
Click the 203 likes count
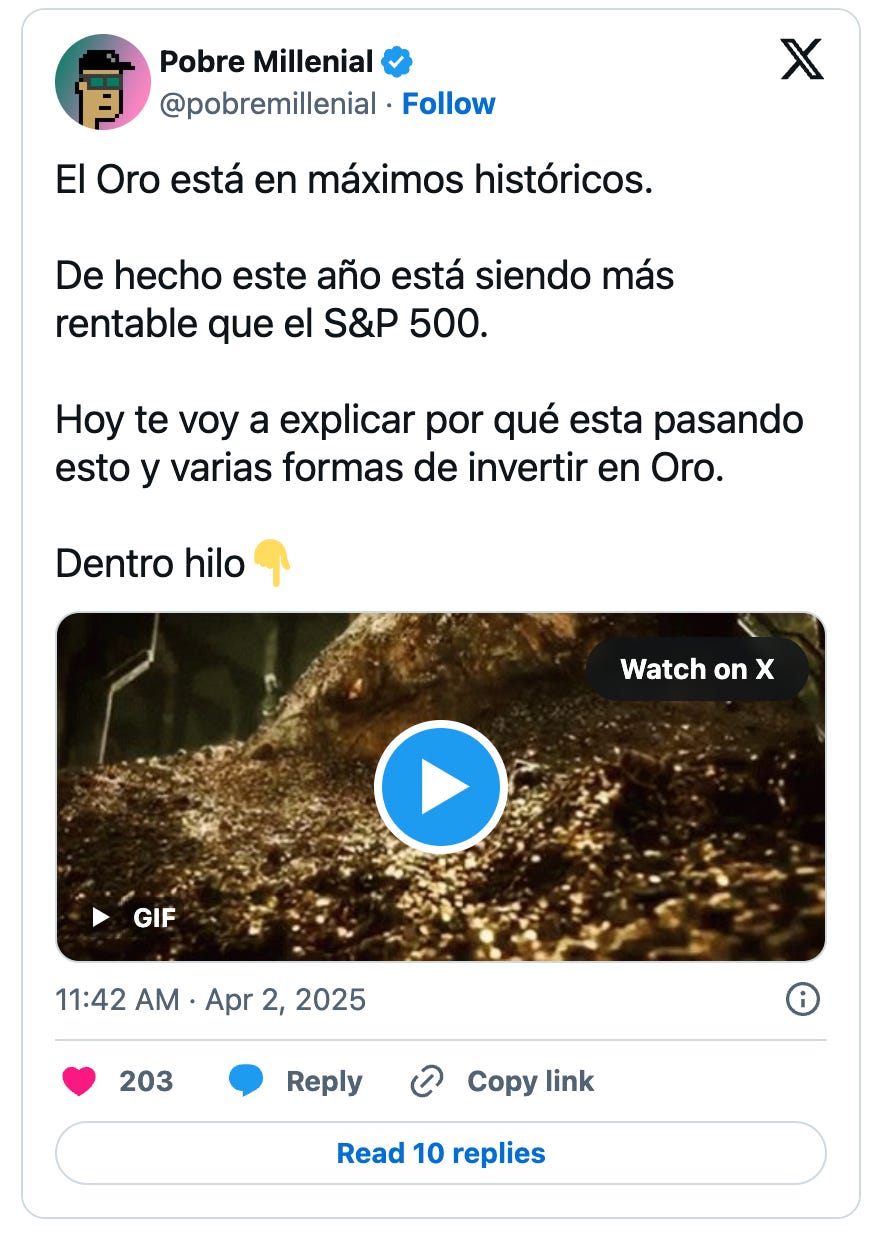[x=146, y=1080]
